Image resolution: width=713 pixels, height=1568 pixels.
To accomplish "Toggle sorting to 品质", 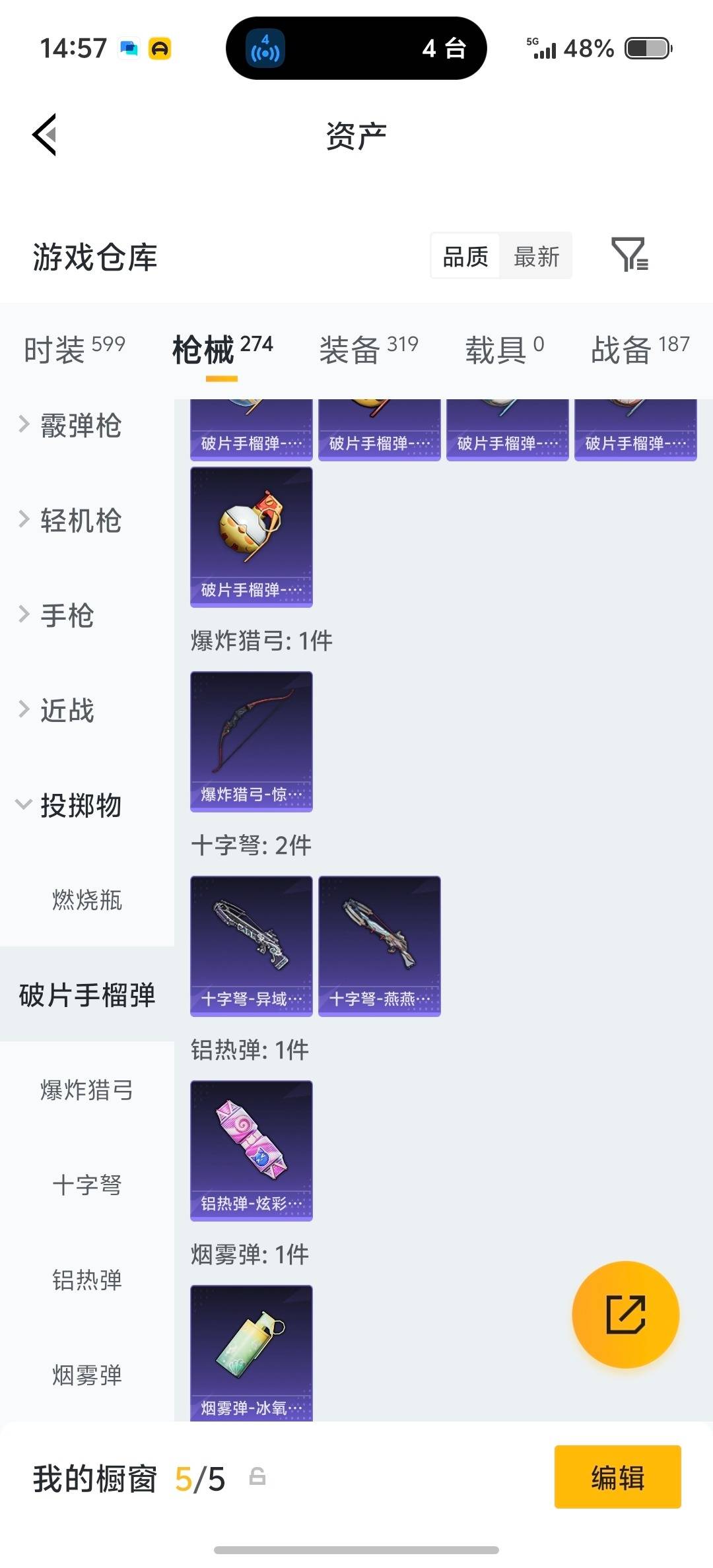I will [x=465, y=256].
